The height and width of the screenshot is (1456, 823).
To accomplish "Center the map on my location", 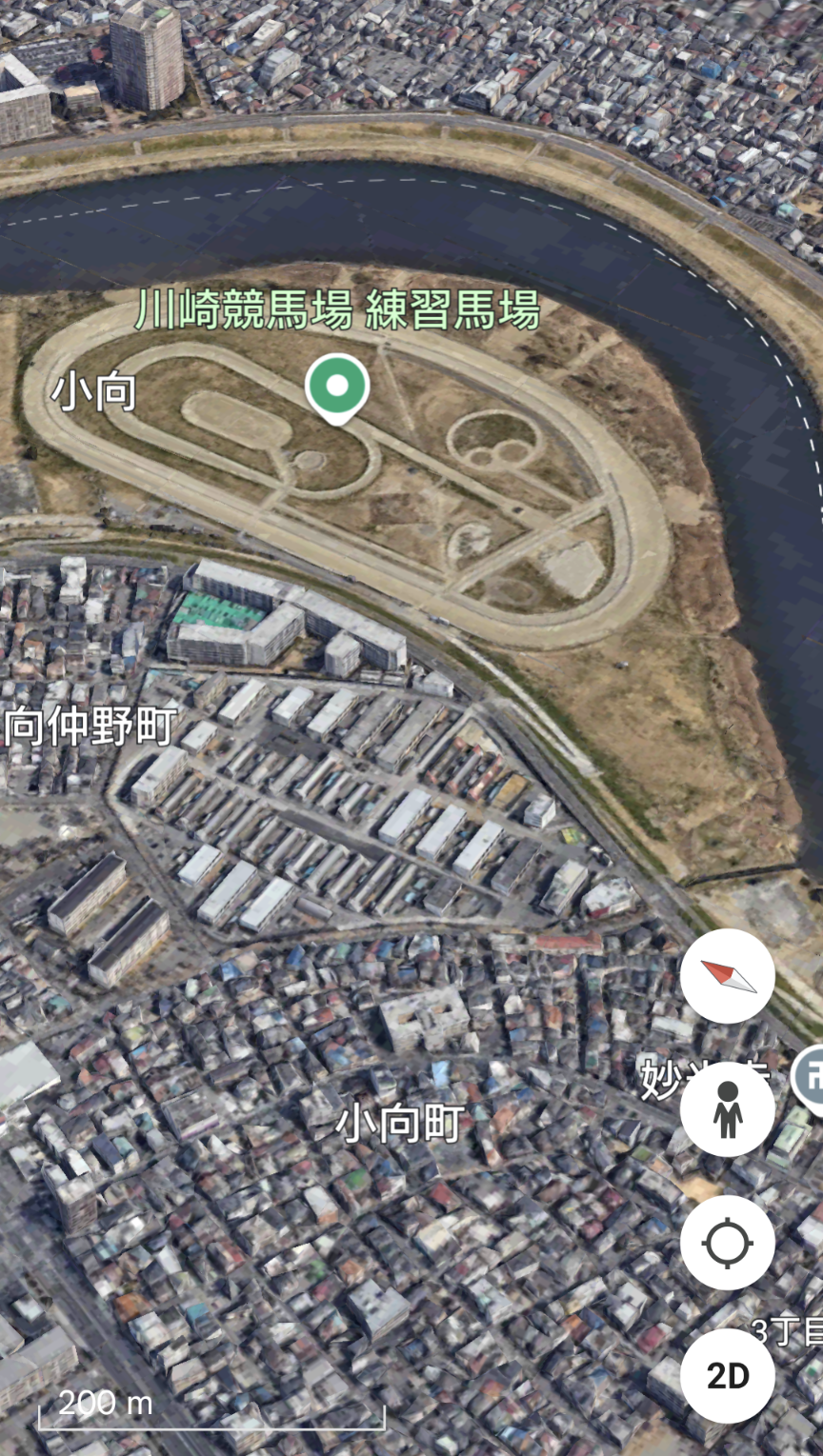I will 728,1243.
